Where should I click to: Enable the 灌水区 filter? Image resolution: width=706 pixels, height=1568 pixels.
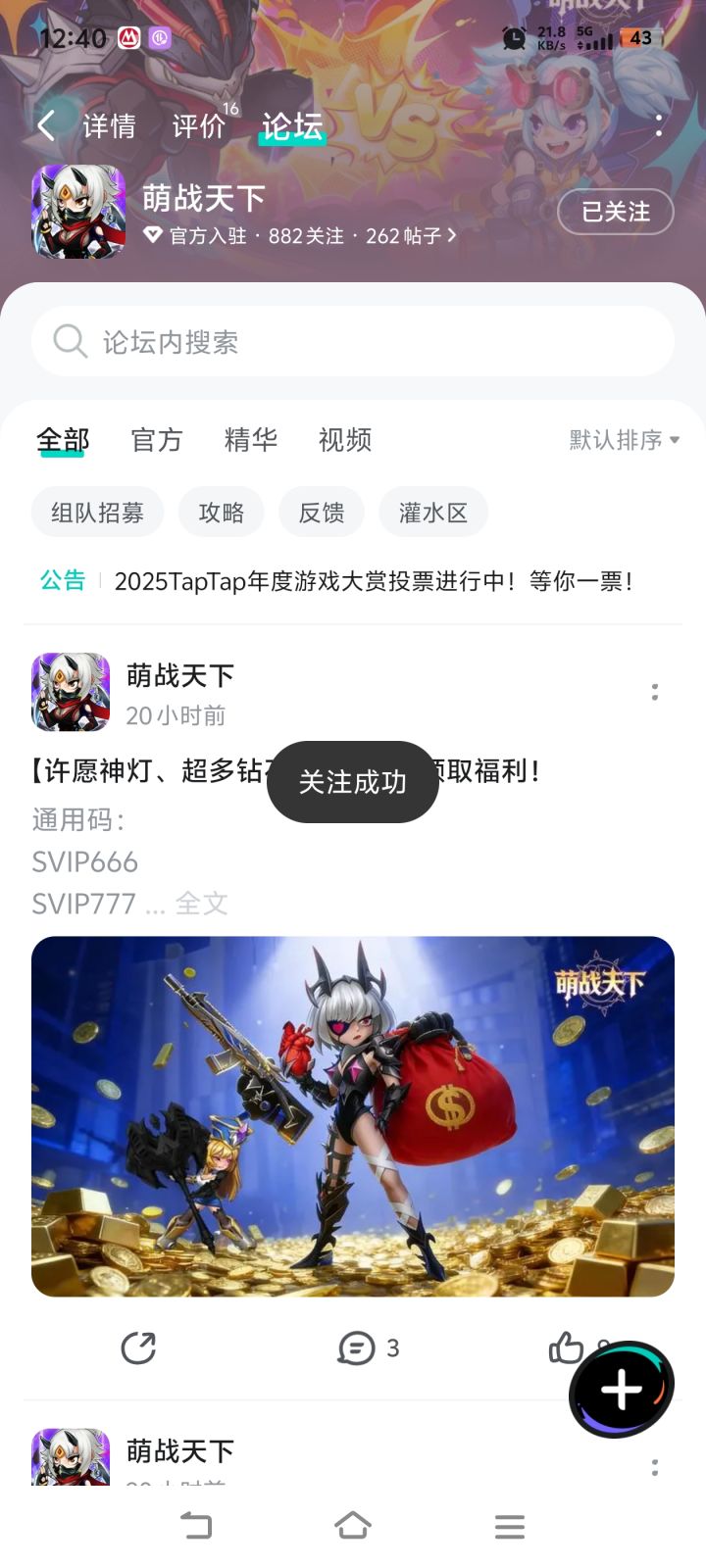pyautogui.click(x=433, y=512)
